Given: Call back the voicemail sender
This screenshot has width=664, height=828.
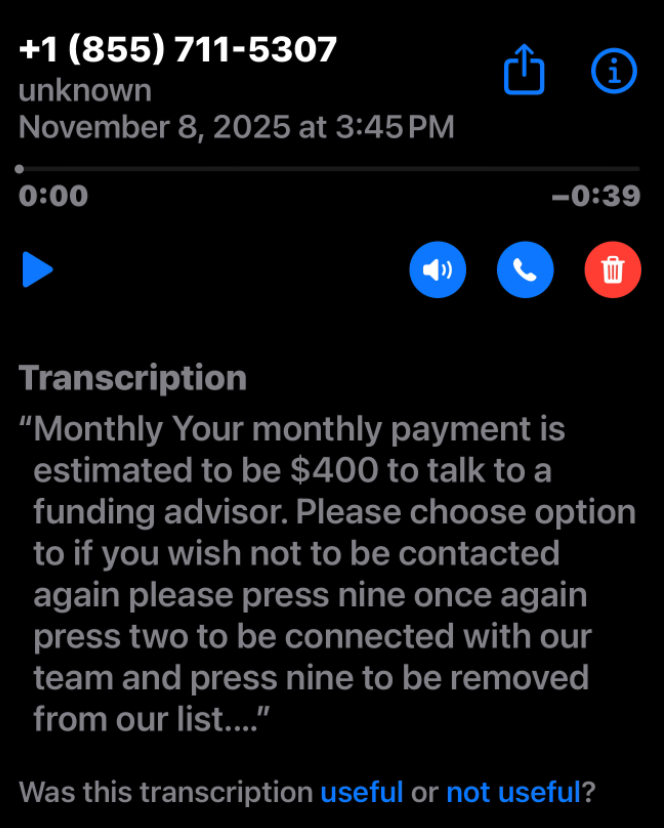Looking at the screenshot, I should point(525,270).
